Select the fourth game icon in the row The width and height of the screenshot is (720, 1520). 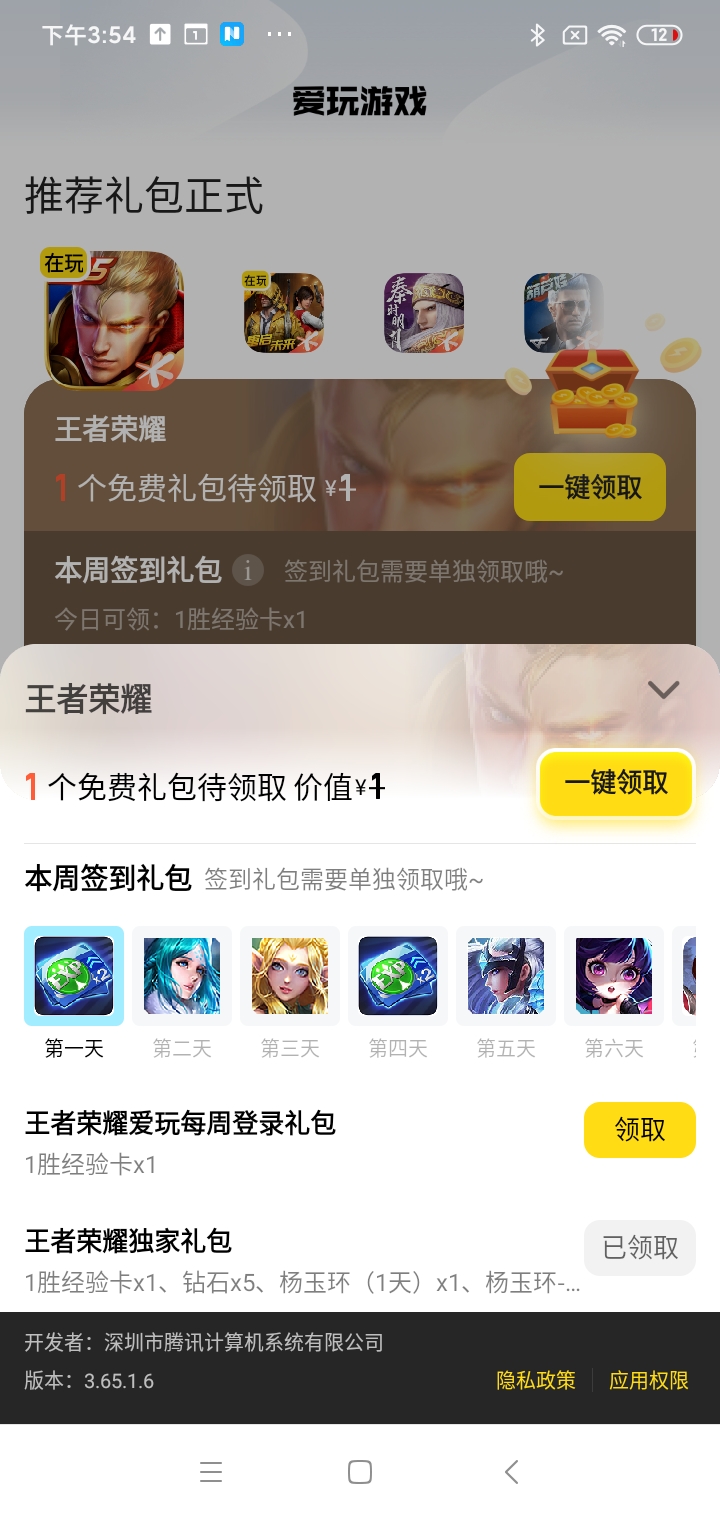[x=564, y=313]
